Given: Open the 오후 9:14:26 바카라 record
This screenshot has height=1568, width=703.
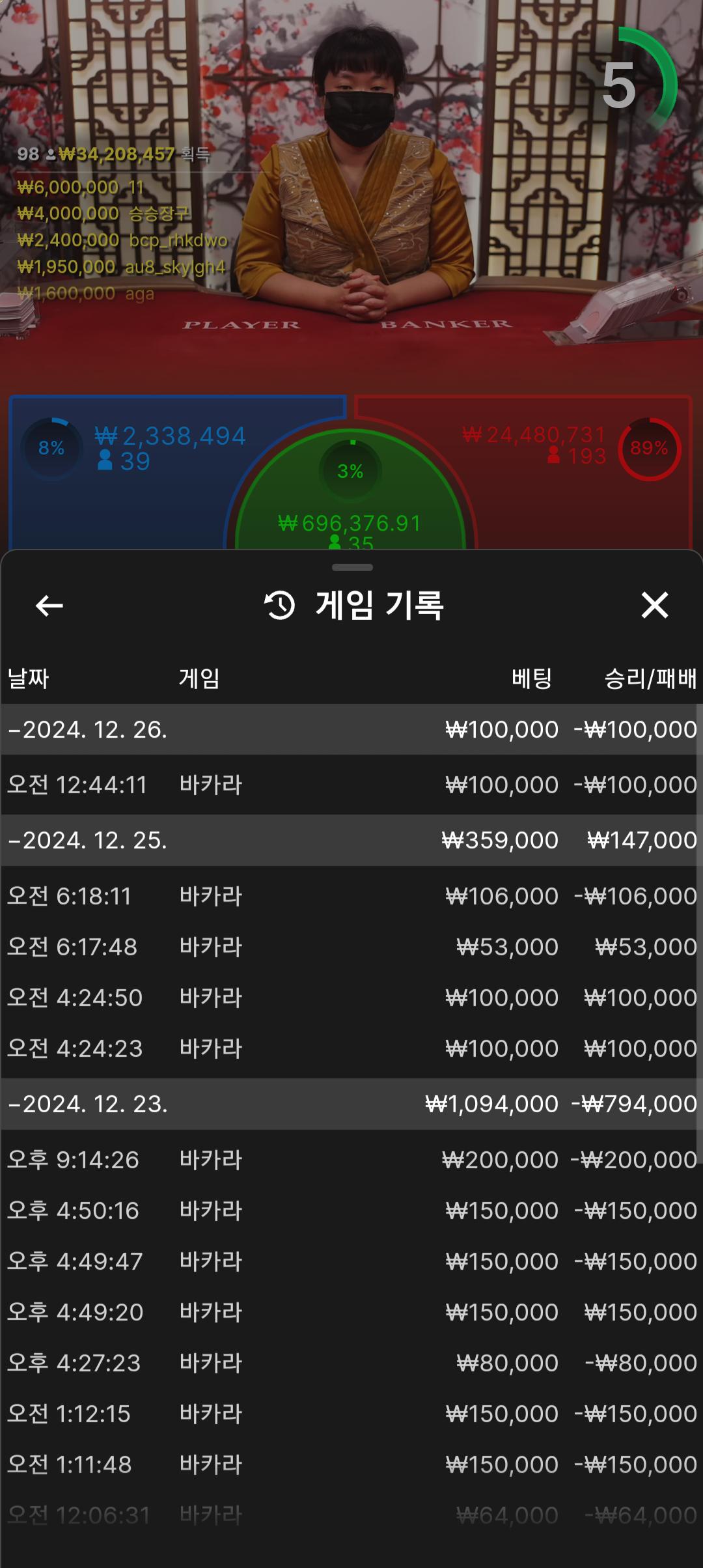Looking at the screenshot, I should coord(351,1160).
